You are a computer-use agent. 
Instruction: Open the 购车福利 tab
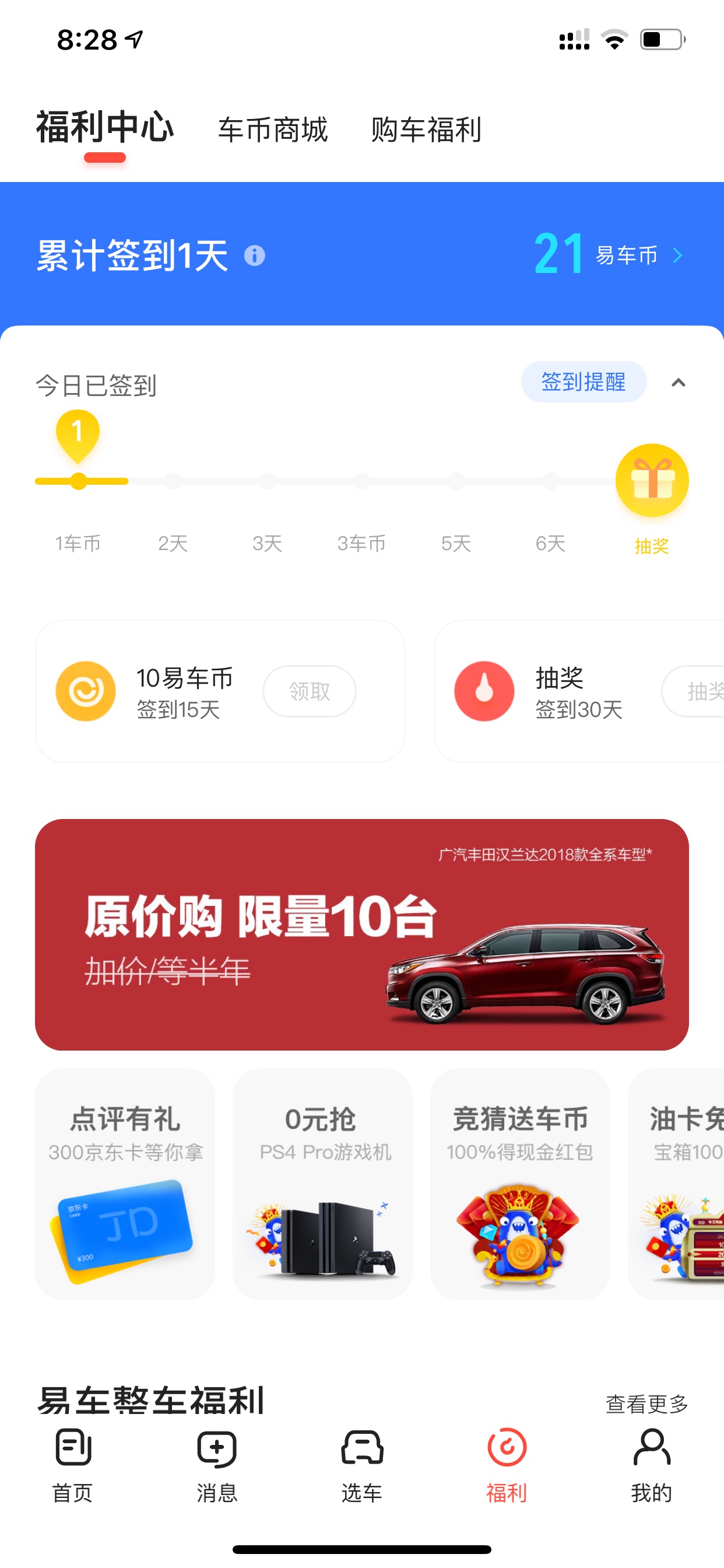426,129
